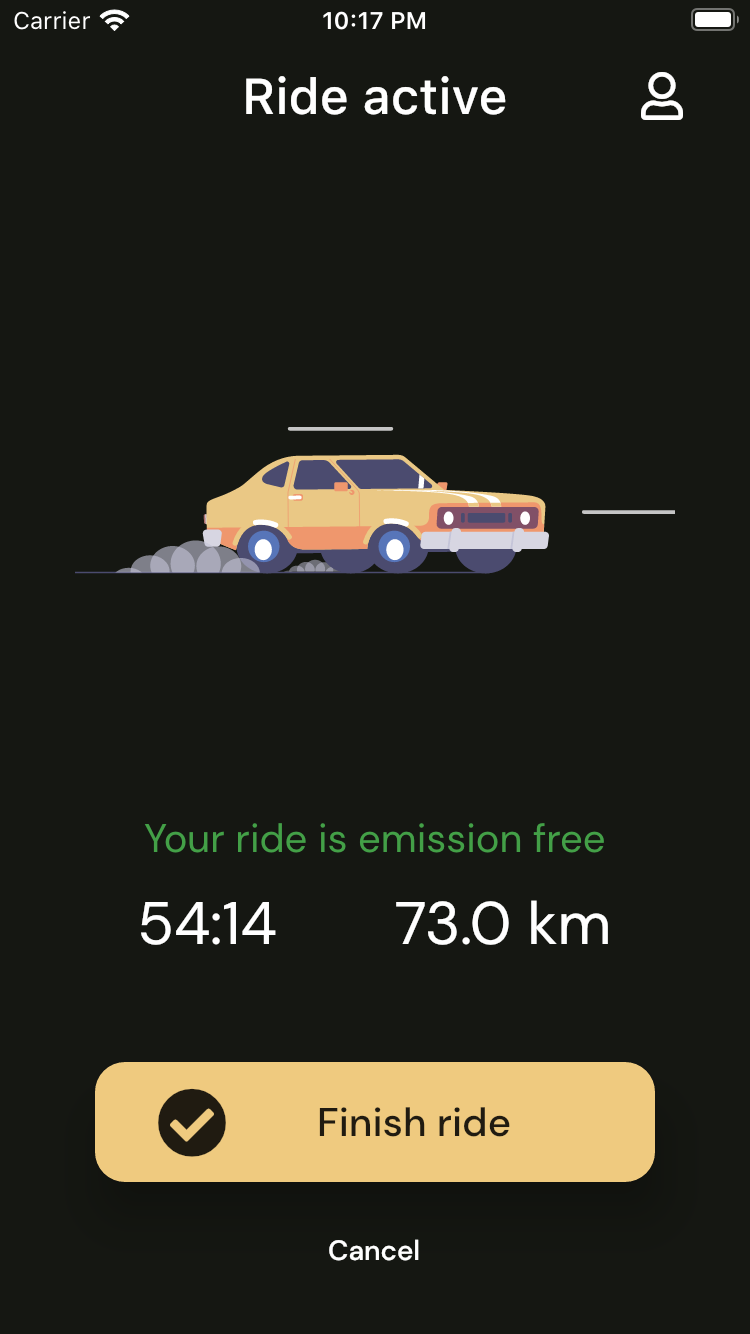Tap the Finish ride button
Image resolution: width=750 pixels, height=1334 pixels.
pos(375,1122)
